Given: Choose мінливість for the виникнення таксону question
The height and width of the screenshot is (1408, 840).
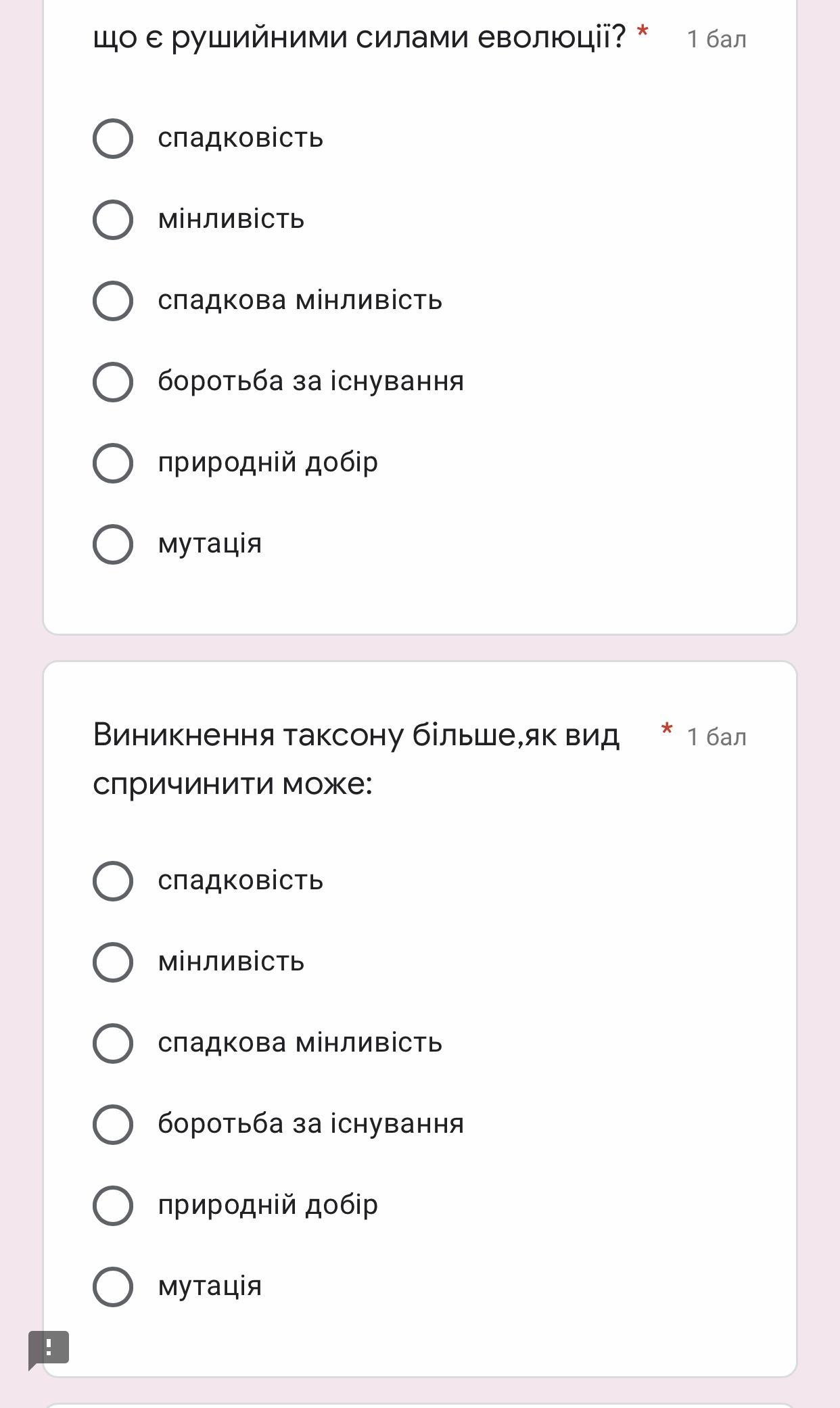Looking at the screenshot, I should (112, 962).
